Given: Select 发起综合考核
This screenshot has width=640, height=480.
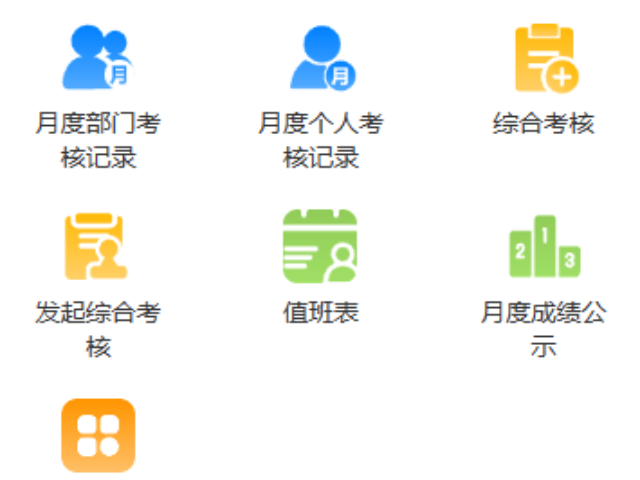Looking at the screenshot, I should (98, 247).
